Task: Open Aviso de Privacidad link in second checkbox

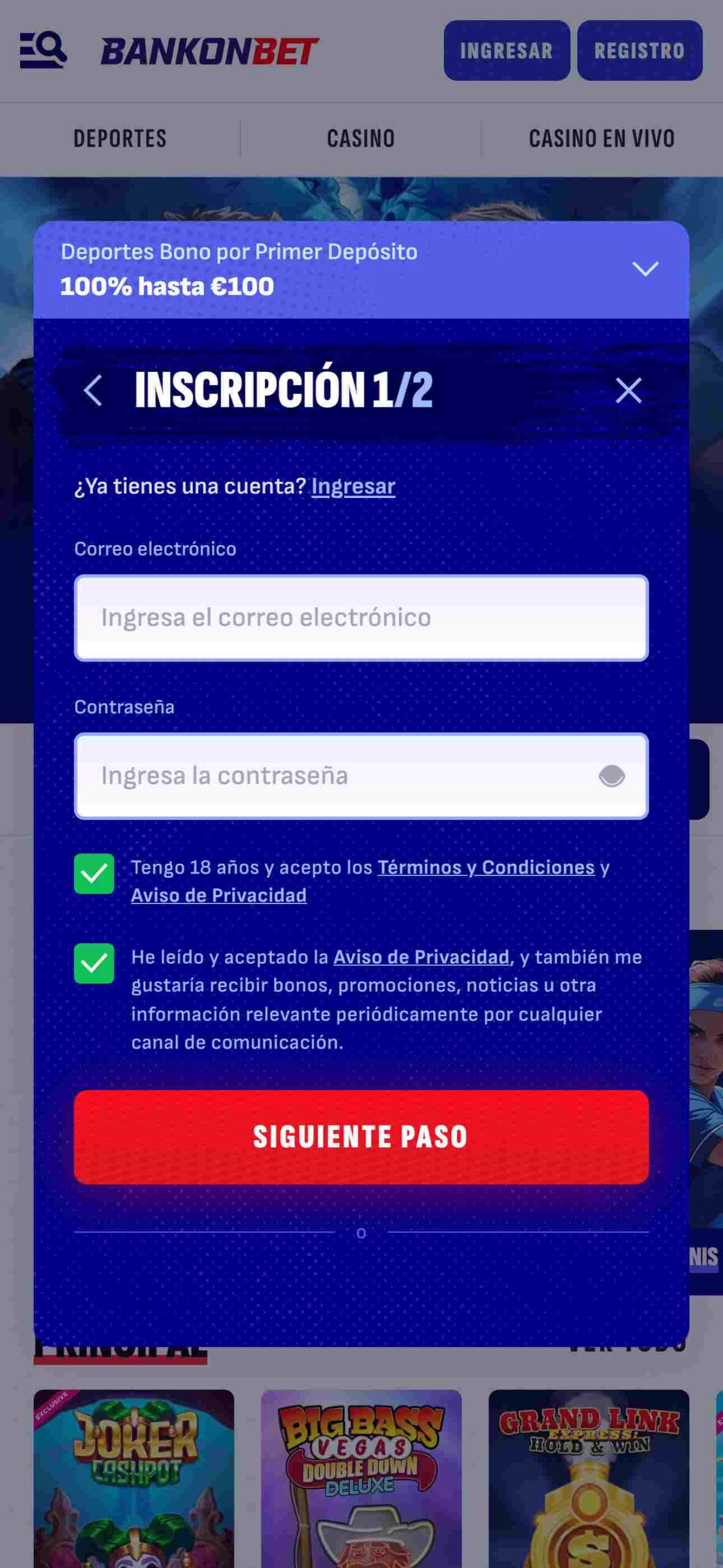Action: click(x=421, y=957)
